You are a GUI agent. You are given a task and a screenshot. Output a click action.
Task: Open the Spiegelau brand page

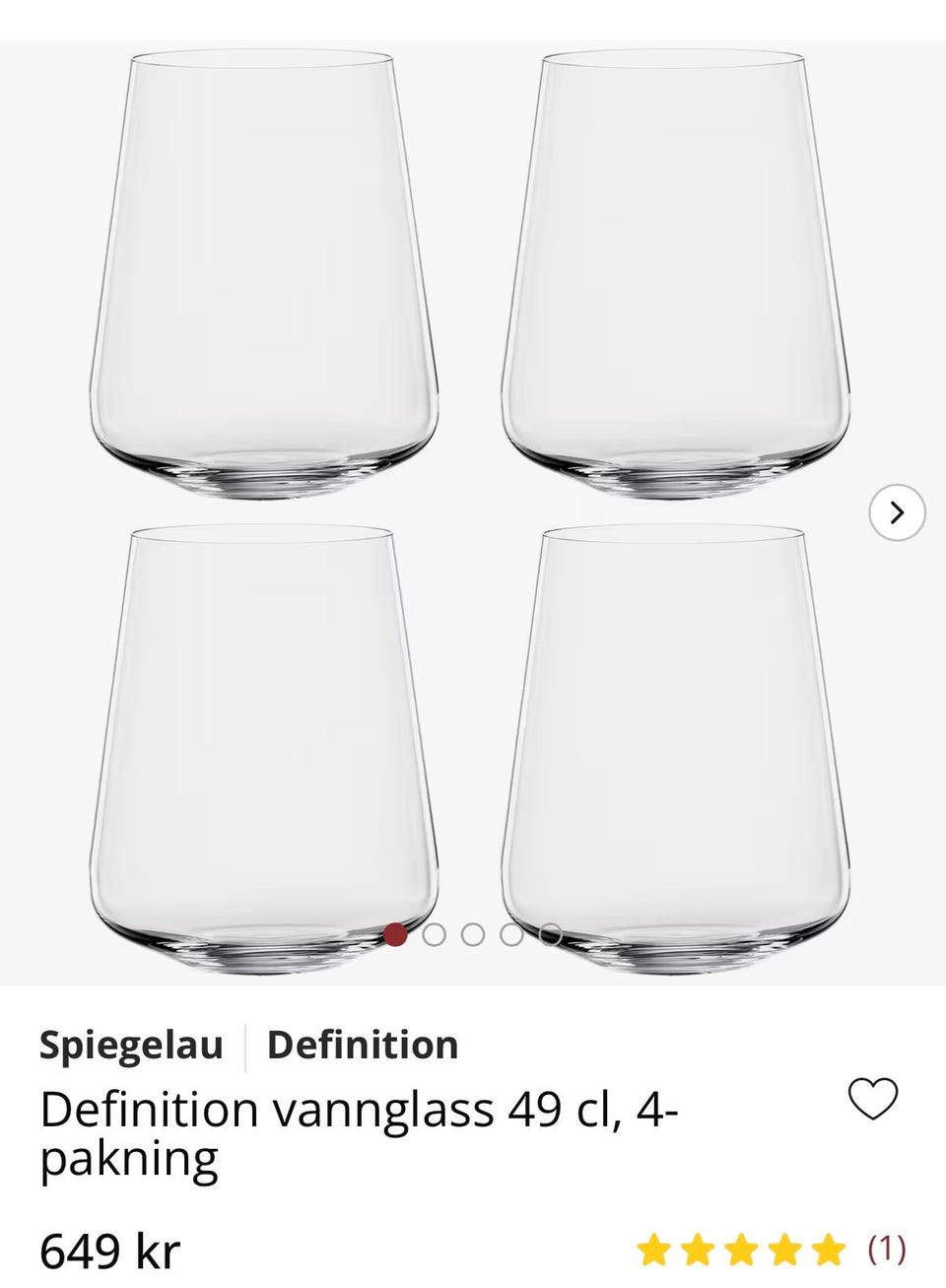(x=131, y=1046)
